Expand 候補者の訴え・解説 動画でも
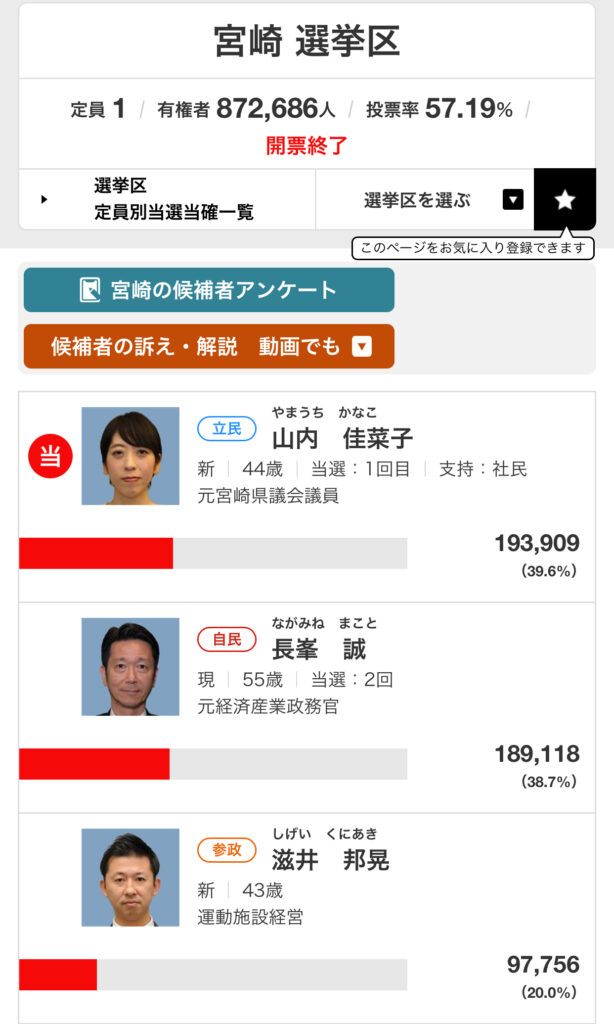614x1024 pixels. pos(208,346)
